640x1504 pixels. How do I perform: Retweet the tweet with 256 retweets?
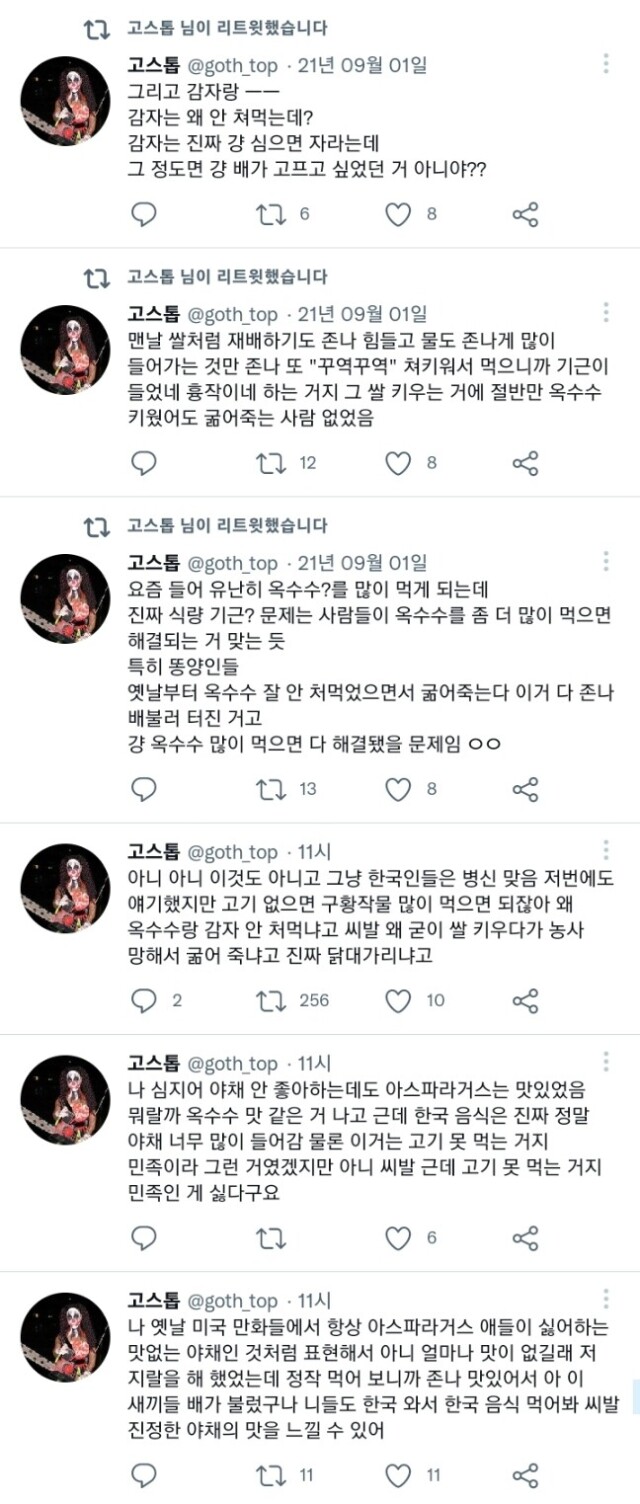(267, 1000)
